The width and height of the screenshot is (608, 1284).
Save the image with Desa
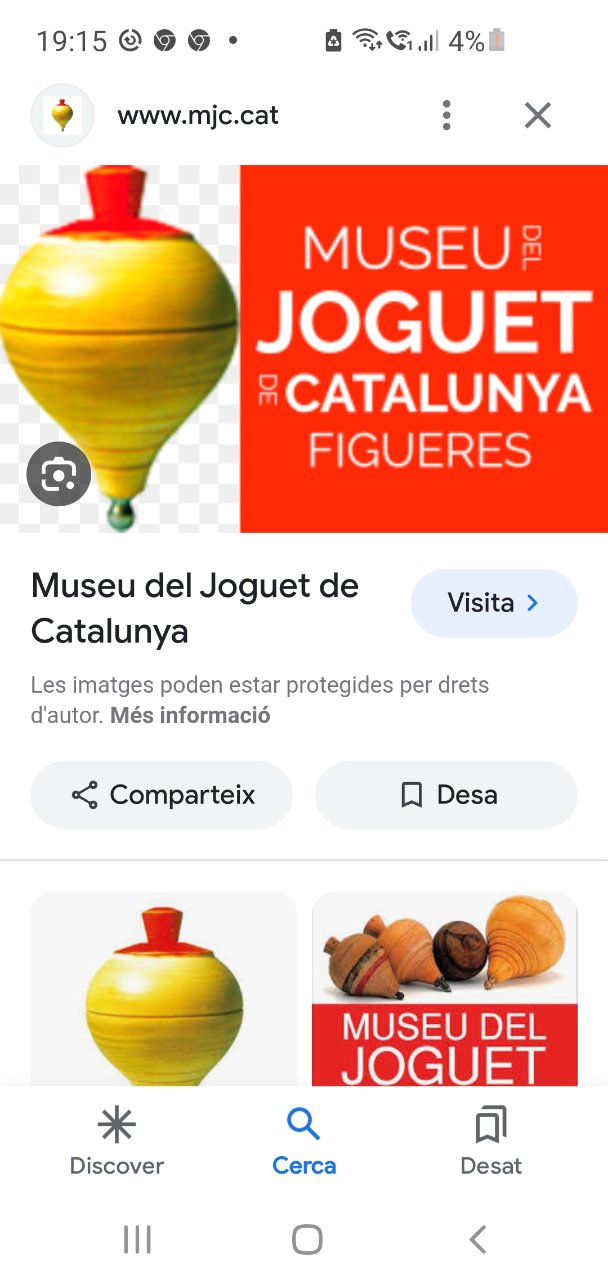coord(447,795)
